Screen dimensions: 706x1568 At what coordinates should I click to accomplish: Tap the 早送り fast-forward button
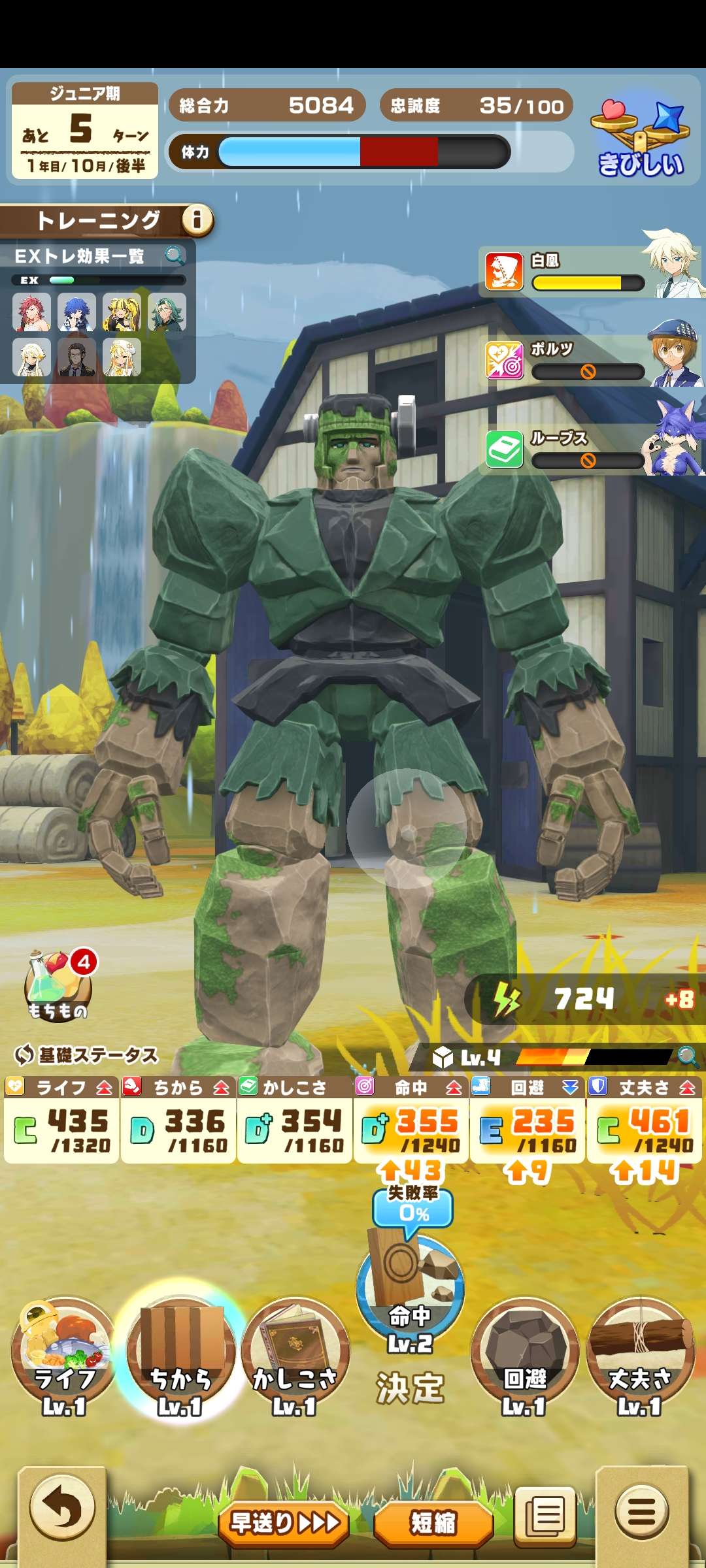[284, 1522]
